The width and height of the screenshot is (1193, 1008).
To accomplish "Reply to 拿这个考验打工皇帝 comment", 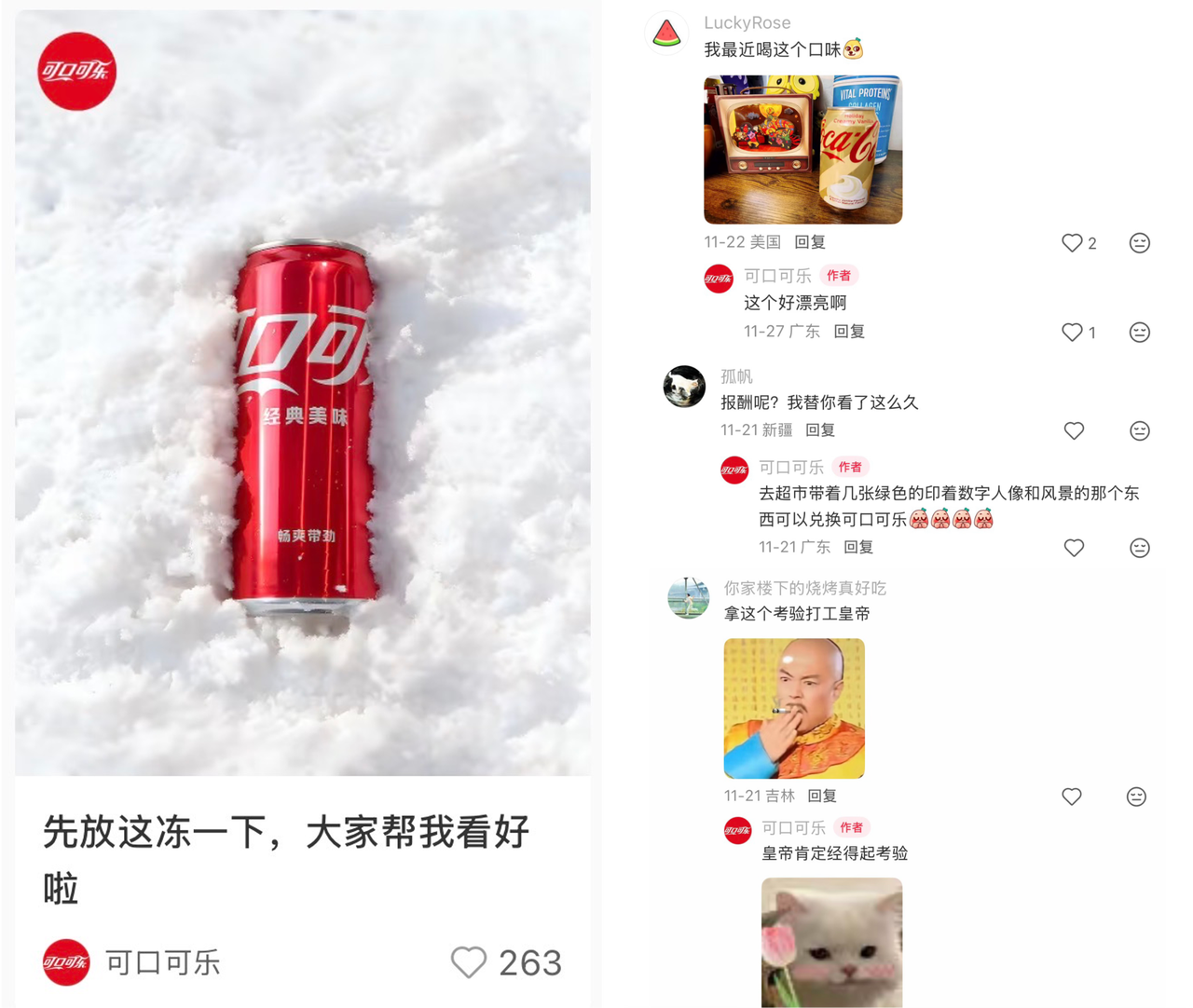I will [x=821, y=797].
